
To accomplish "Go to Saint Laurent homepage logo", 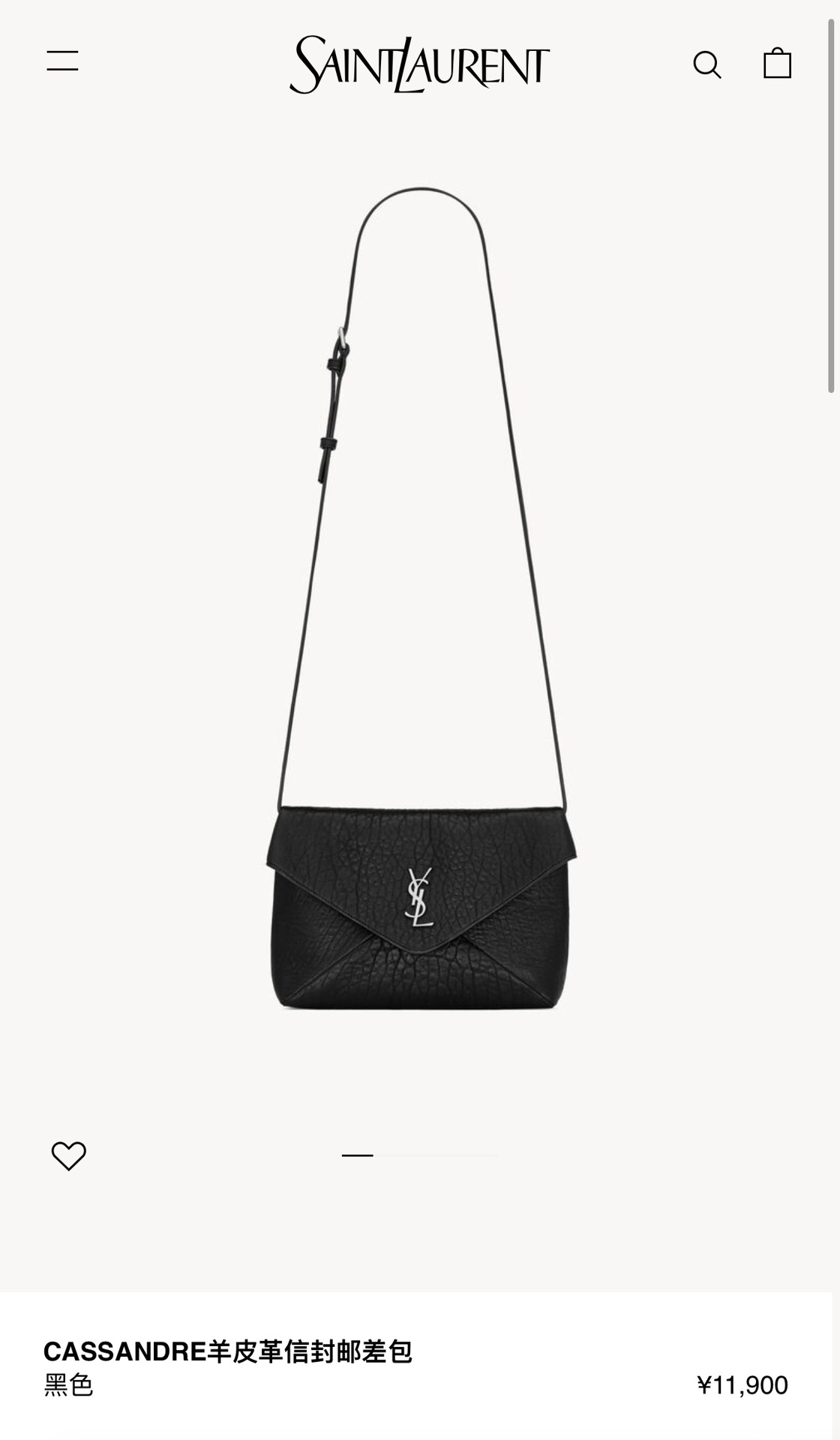I will (419, 64).
